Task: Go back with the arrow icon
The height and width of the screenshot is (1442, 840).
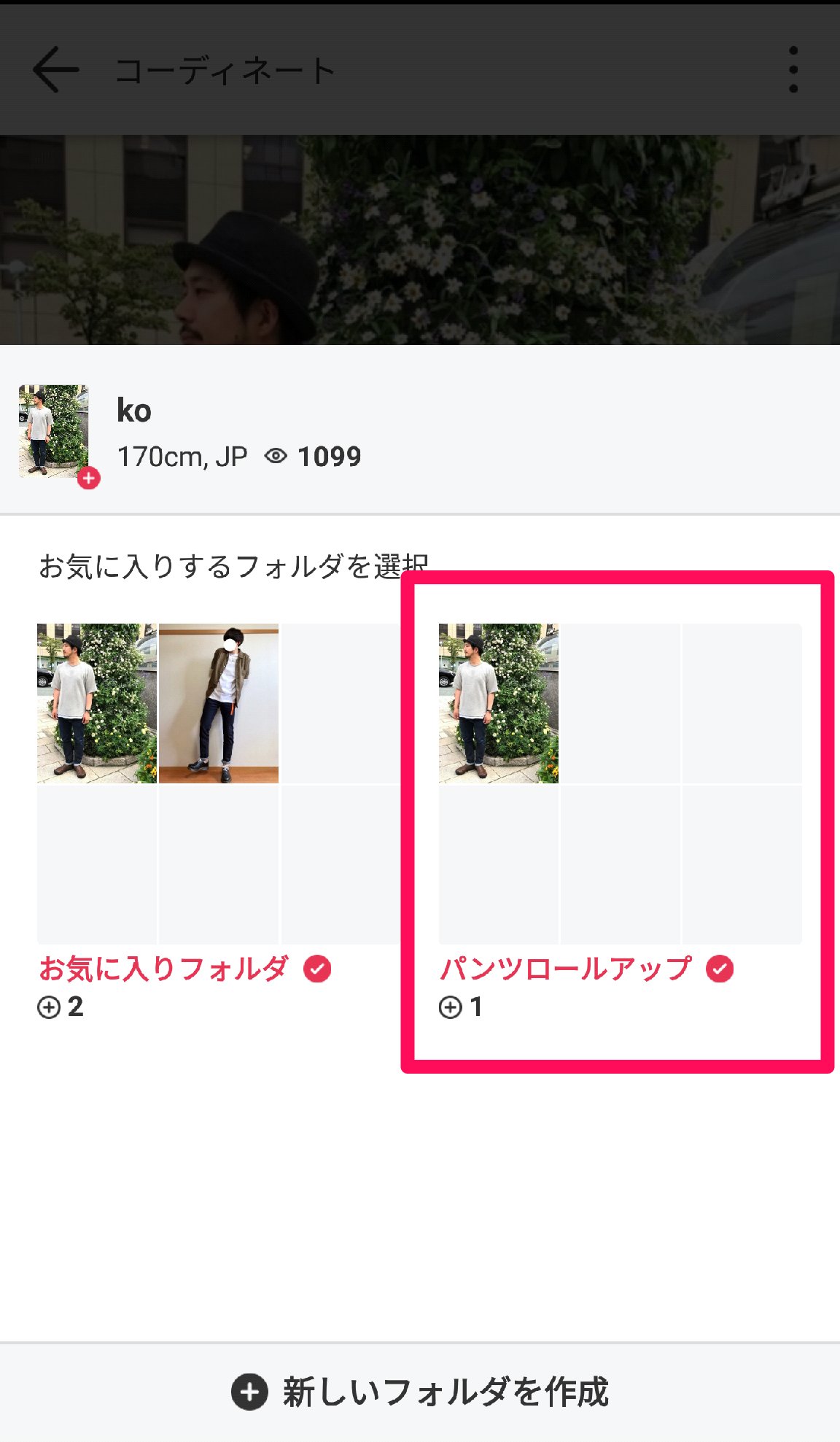Action: pos(56,70)
